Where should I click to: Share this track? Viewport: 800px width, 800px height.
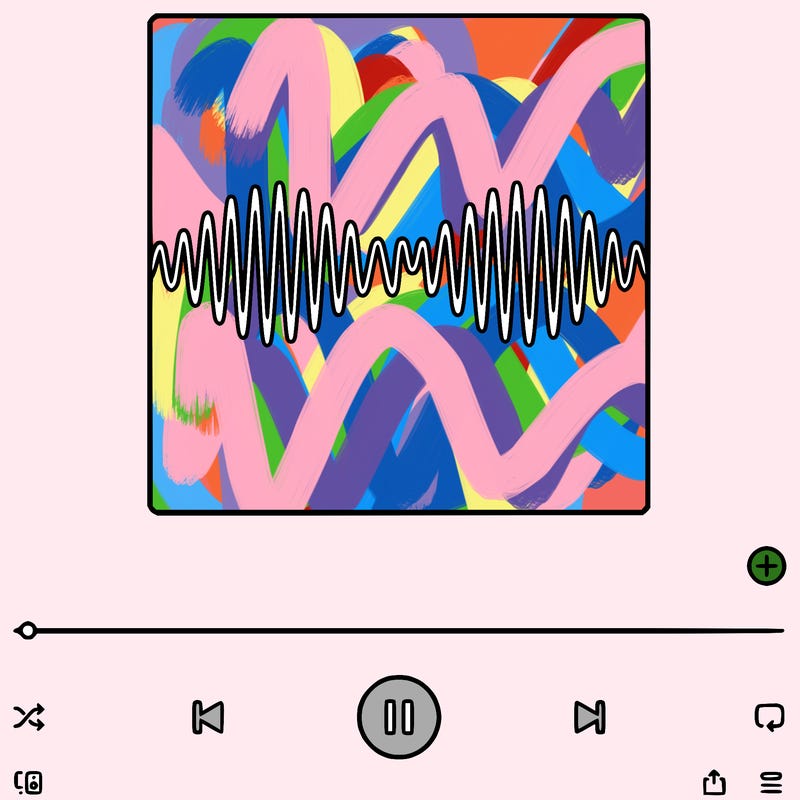pos(713,781)
